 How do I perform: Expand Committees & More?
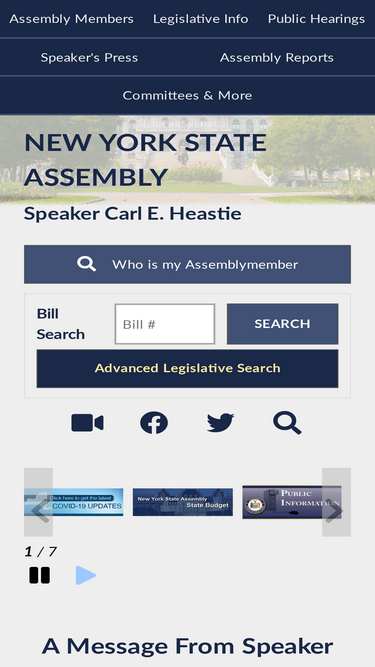click(x=188, y=95)
